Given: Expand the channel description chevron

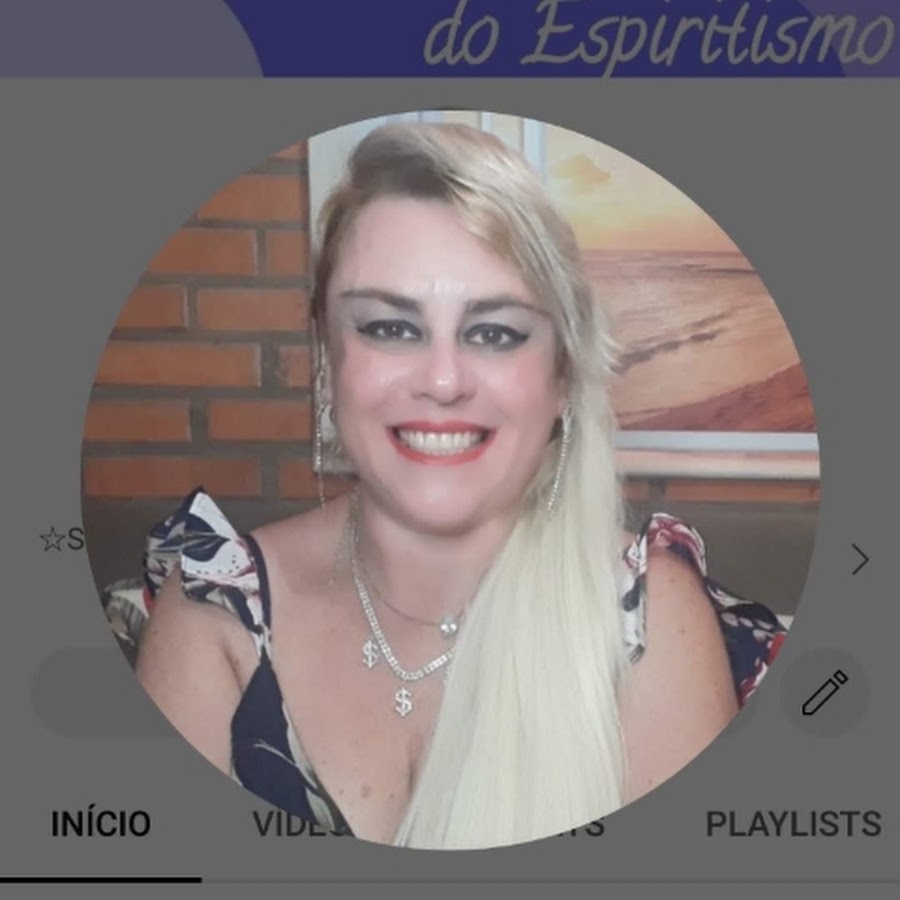Looking at the screenshot, I should click(860, 560).
